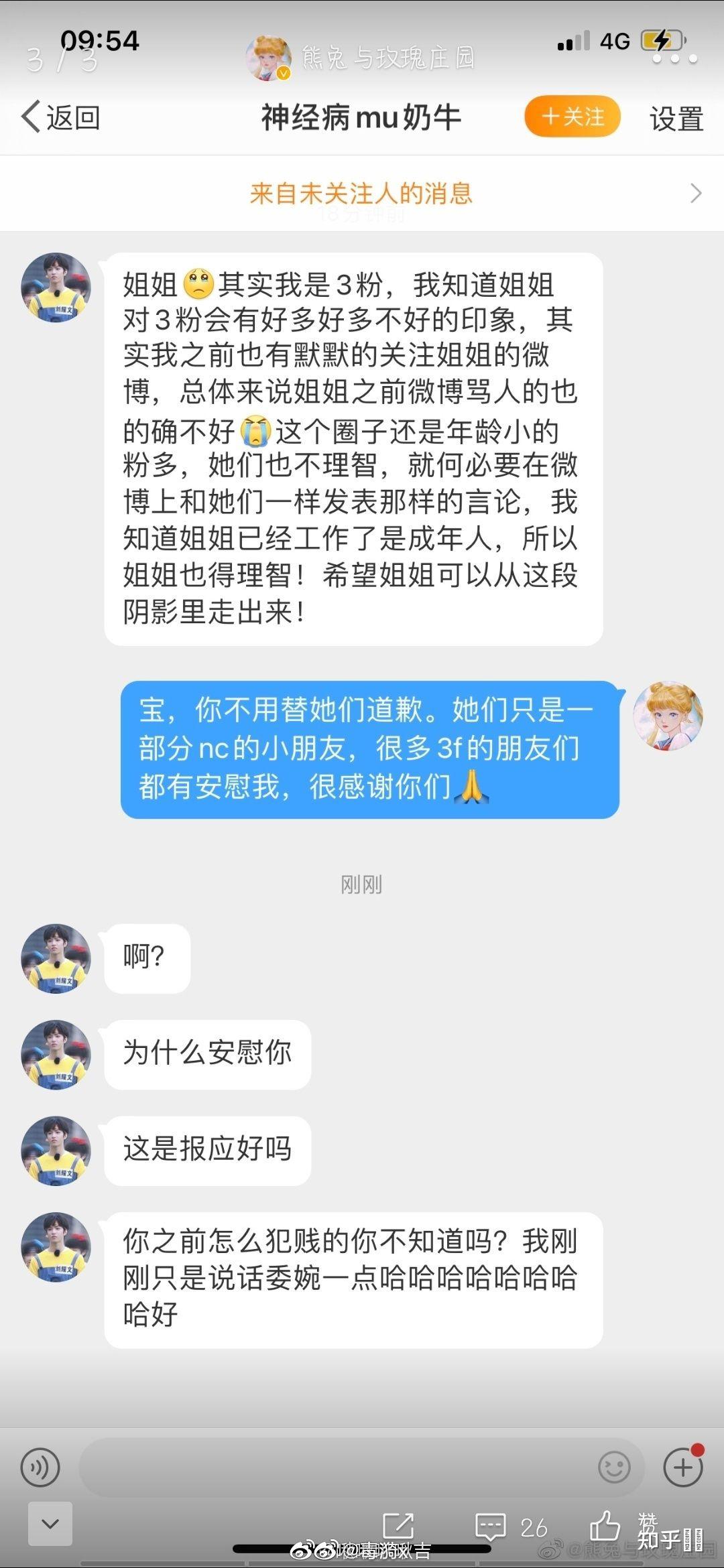Tap the sender avatar beside 啊?
The image size is (724, 1568).
pos(56,958)
